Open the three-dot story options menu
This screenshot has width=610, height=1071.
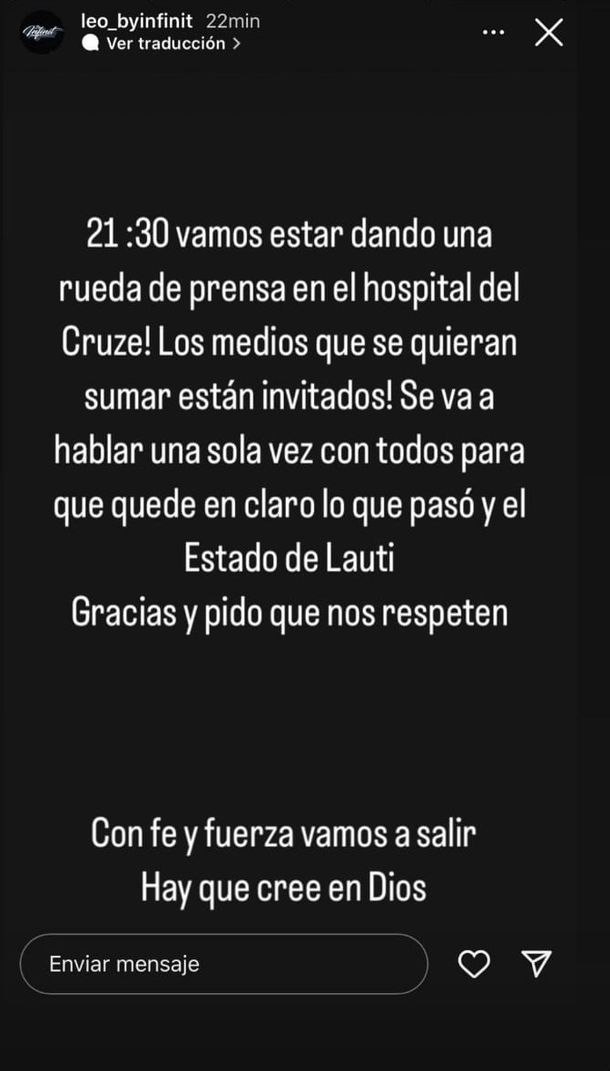pos(494,32)
